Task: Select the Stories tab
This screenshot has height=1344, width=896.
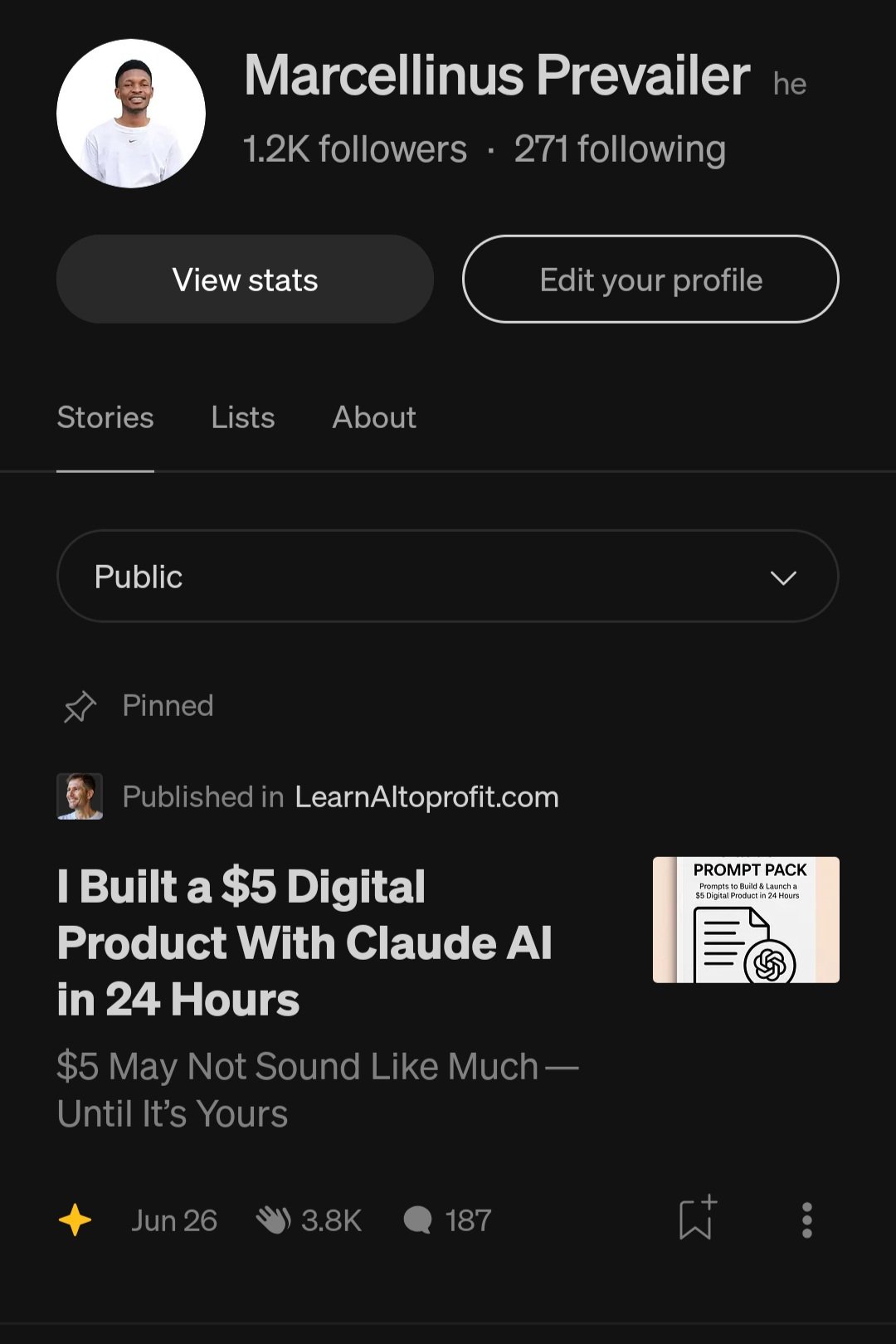Action: (105, 417)
